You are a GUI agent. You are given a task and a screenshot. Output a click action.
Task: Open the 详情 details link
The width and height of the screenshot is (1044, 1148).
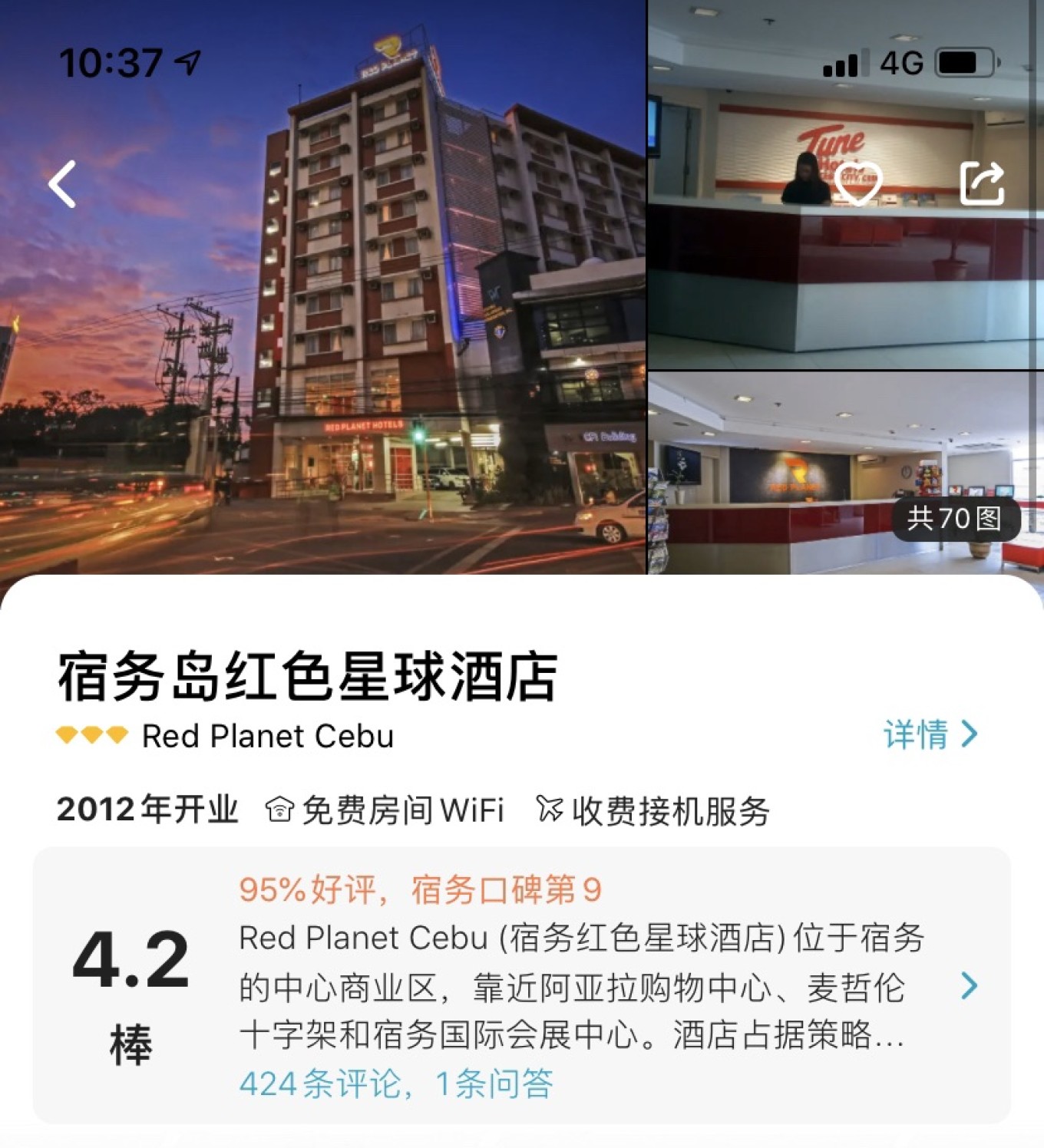(930, 734)
